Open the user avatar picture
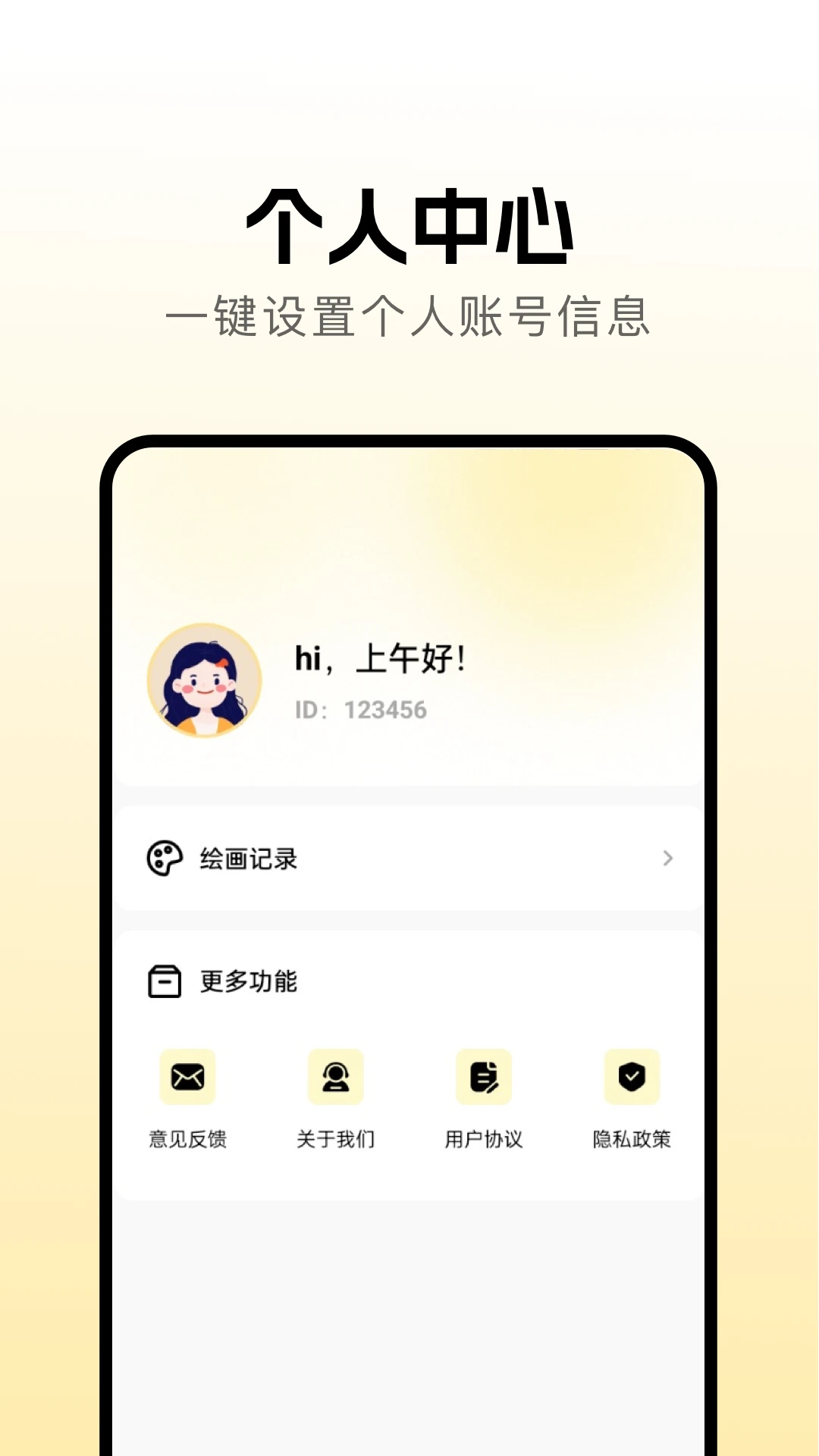This screenshot has height=1456, width=819. click(x=204, y=680)
